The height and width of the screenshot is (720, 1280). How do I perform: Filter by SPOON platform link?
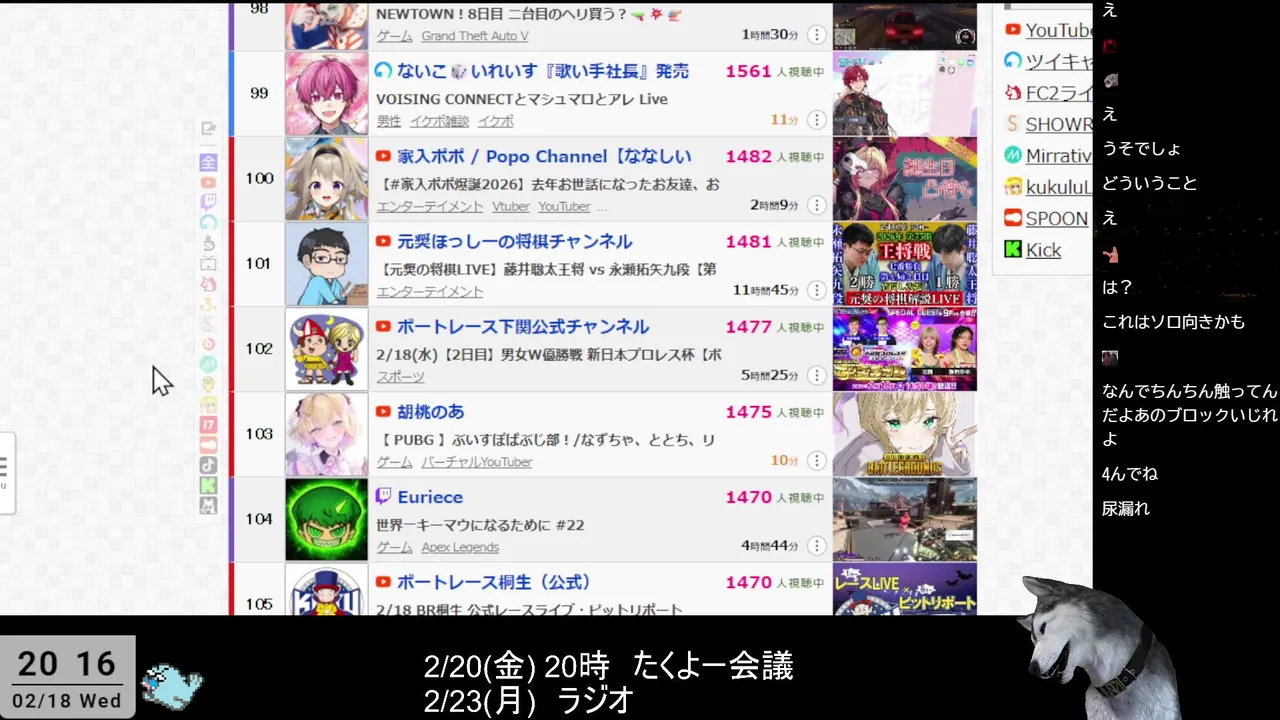pos(1055,218)
